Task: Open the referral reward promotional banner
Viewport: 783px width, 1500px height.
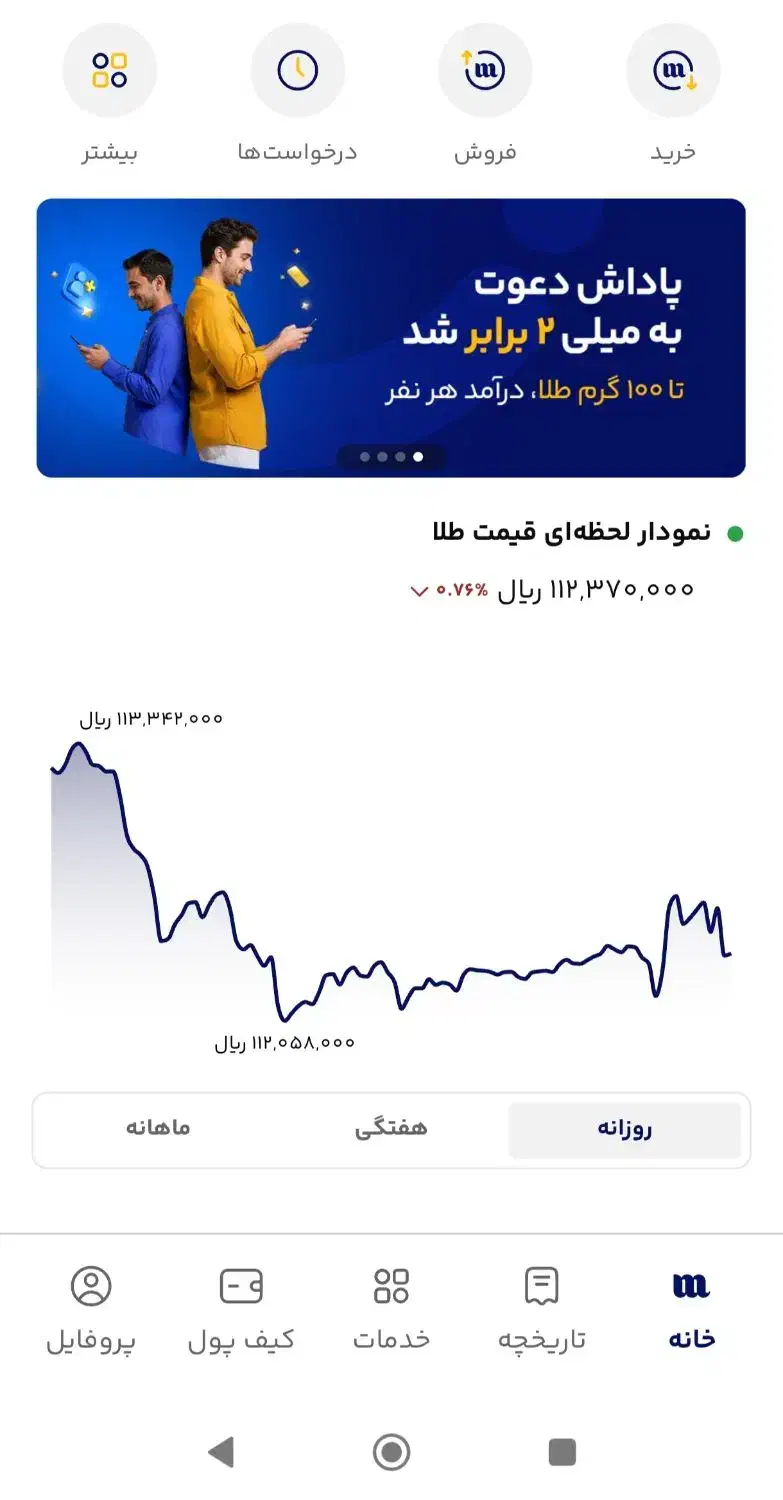Action: coord(391,336)
